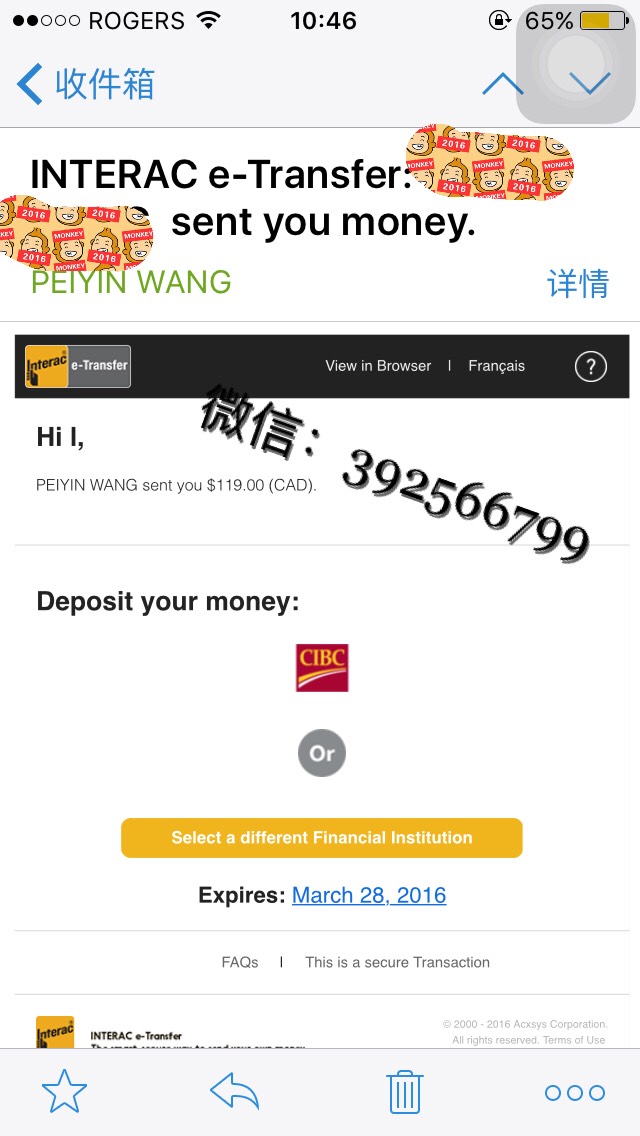
Task: Tap the AssistiveTouch floating button
Action: point(576,64)
